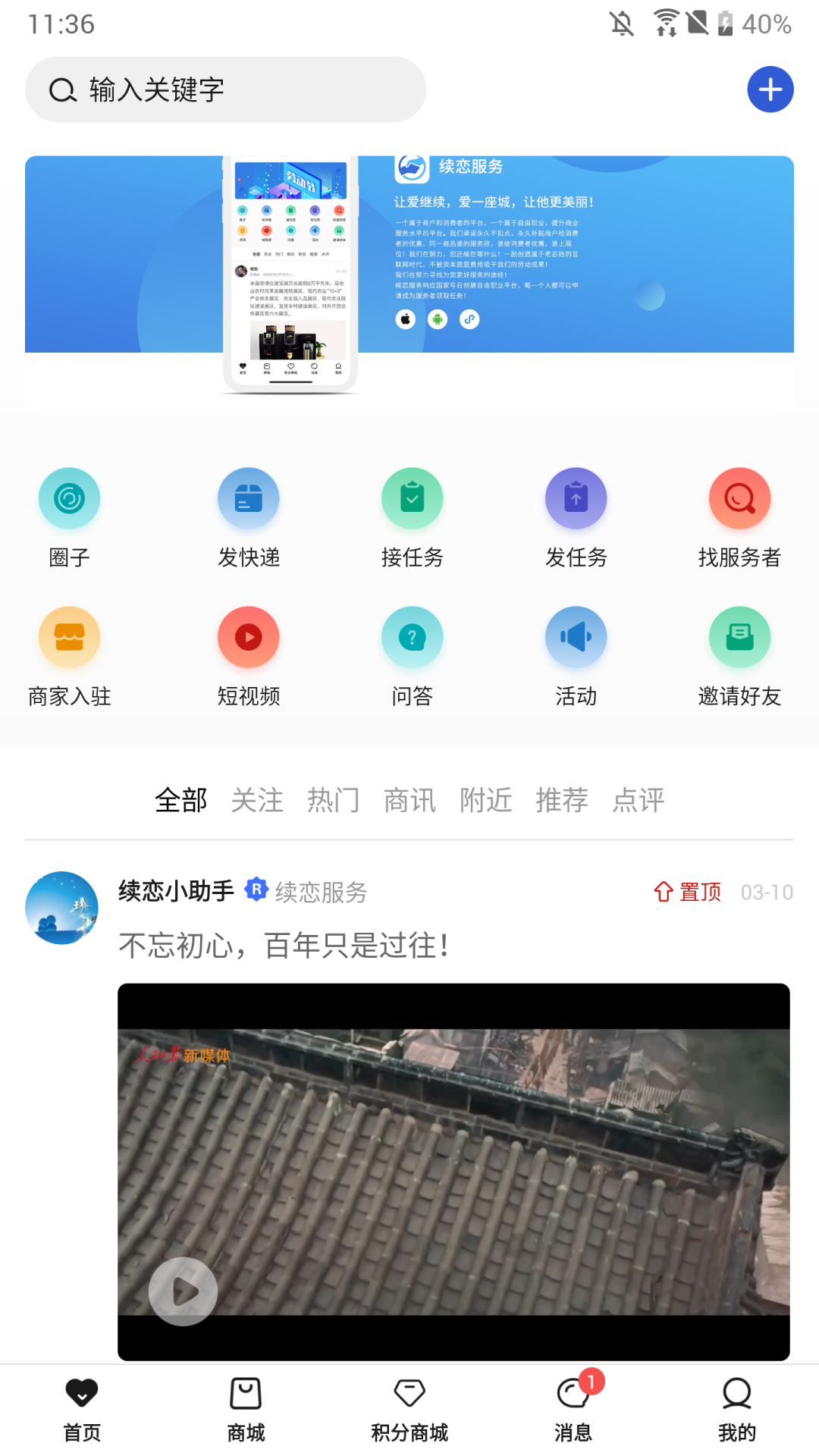819x1456 pixels.
Task: Select the 点评 feed tab
Action: tap(638, 800)
